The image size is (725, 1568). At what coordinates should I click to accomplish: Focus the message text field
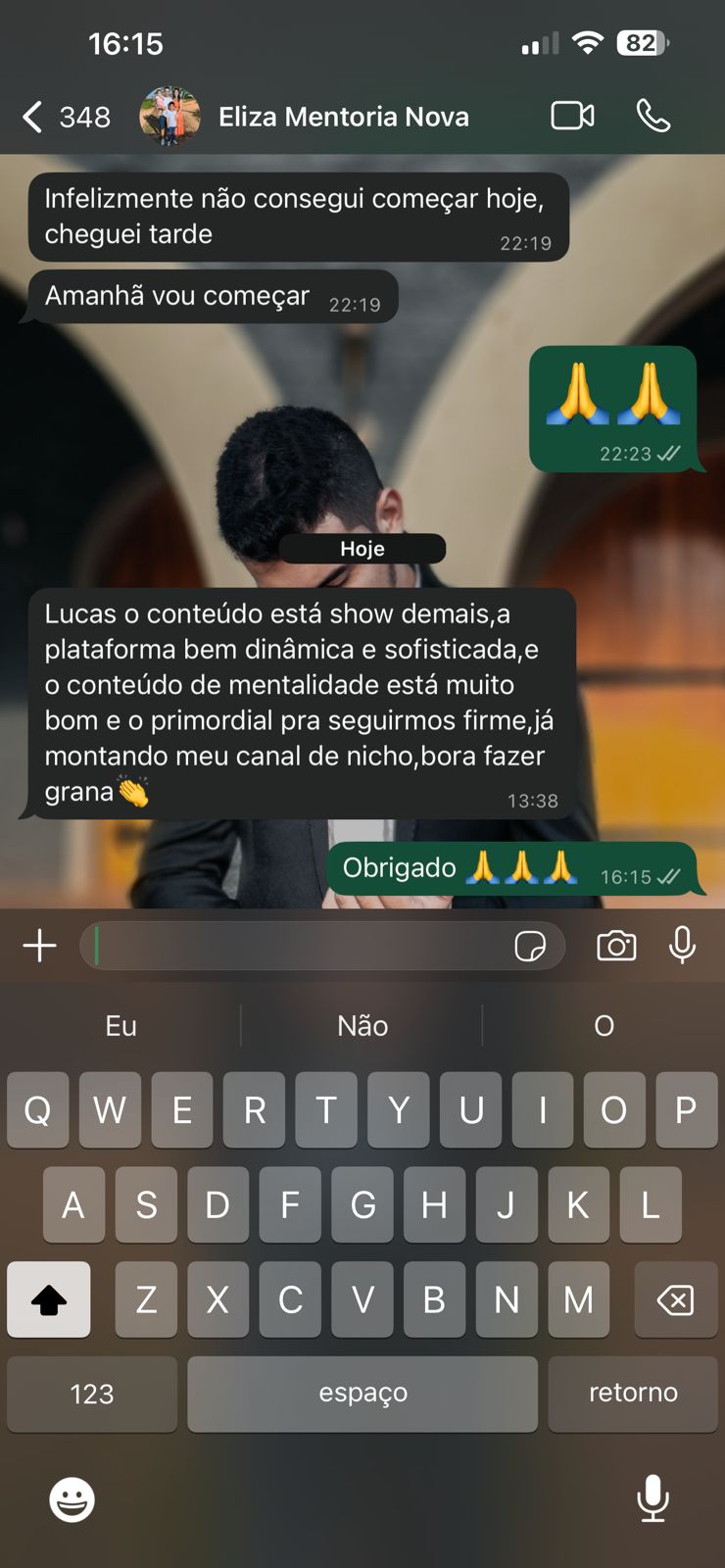294,946
